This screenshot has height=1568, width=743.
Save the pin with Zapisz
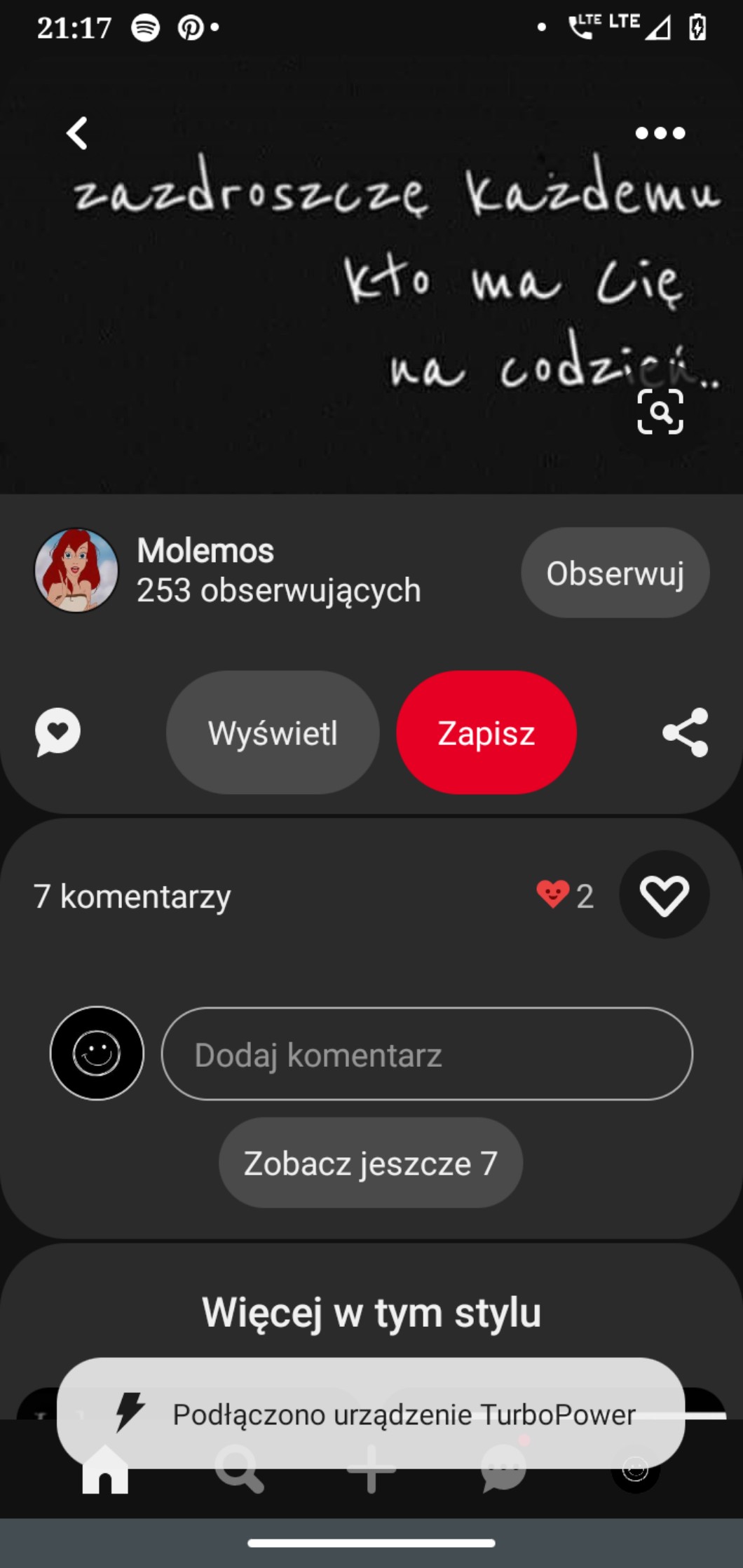pos(486,732)
